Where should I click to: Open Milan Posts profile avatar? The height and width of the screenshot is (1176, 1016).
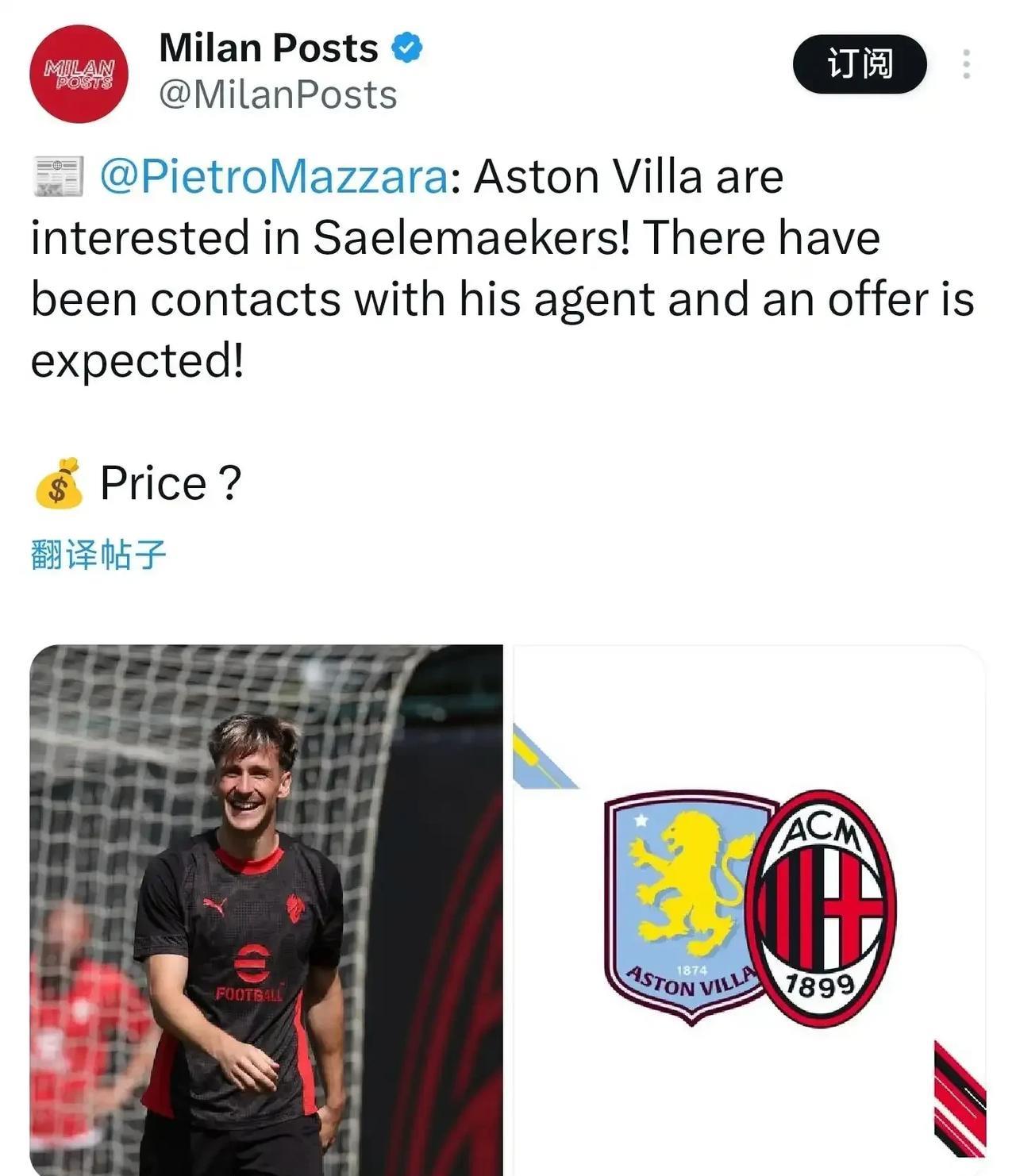coord(79,73)
